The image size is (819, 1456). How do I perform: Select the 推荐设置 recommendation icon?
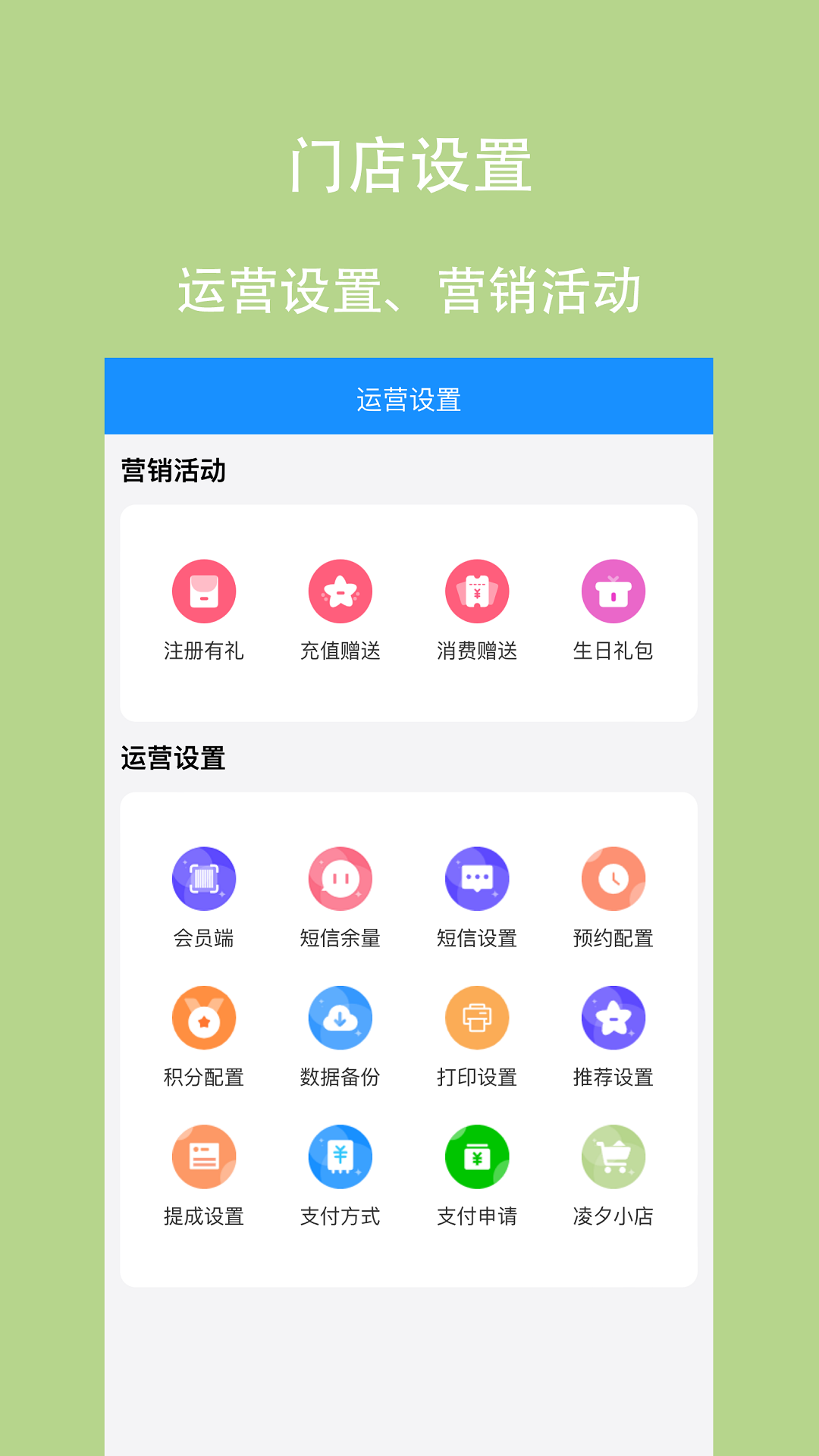tap(613, 1018)
